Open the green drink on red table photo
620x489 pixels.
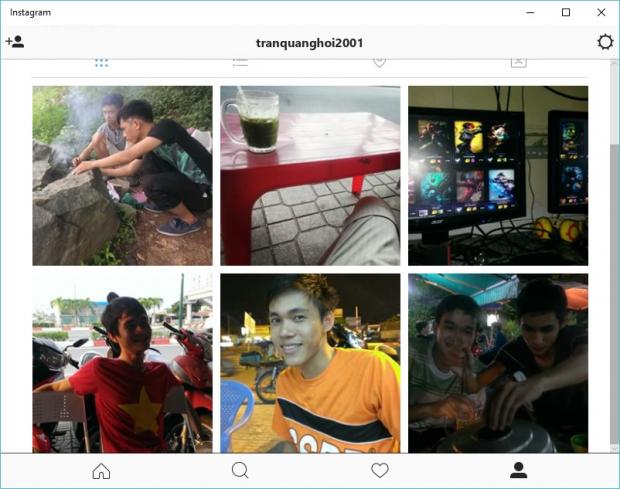click(x=310, y=175)
